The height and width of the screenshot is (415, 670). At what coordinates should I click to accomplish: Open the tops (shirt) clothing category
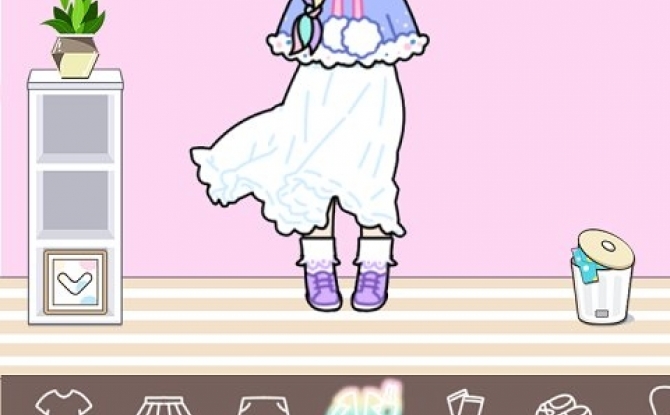(64, 402)
